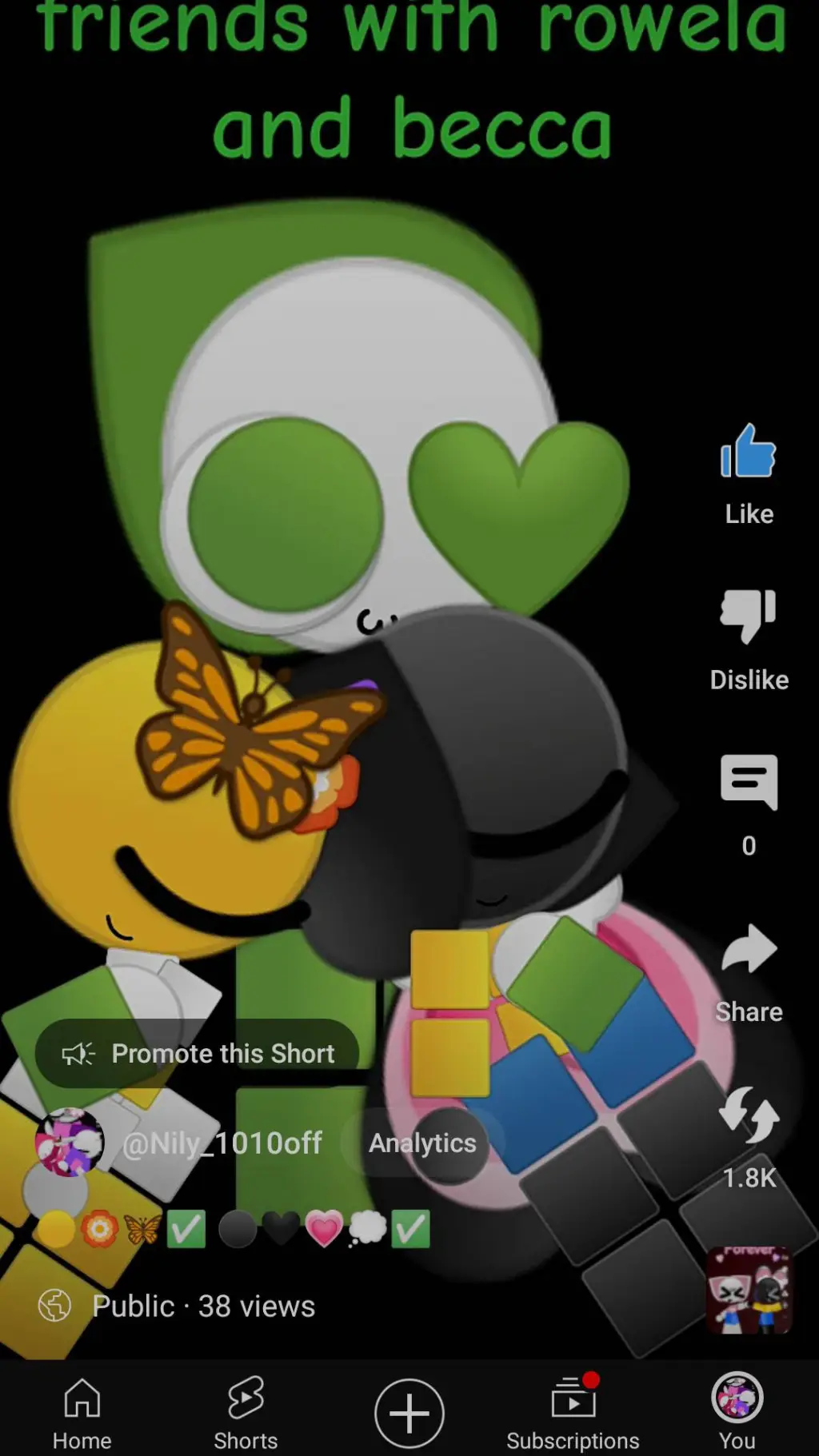Open the Subscriptions tab
Image resolution: width=819 pixels, height=1456 pixels.
pyautogui.click(x=573, y=1412)
